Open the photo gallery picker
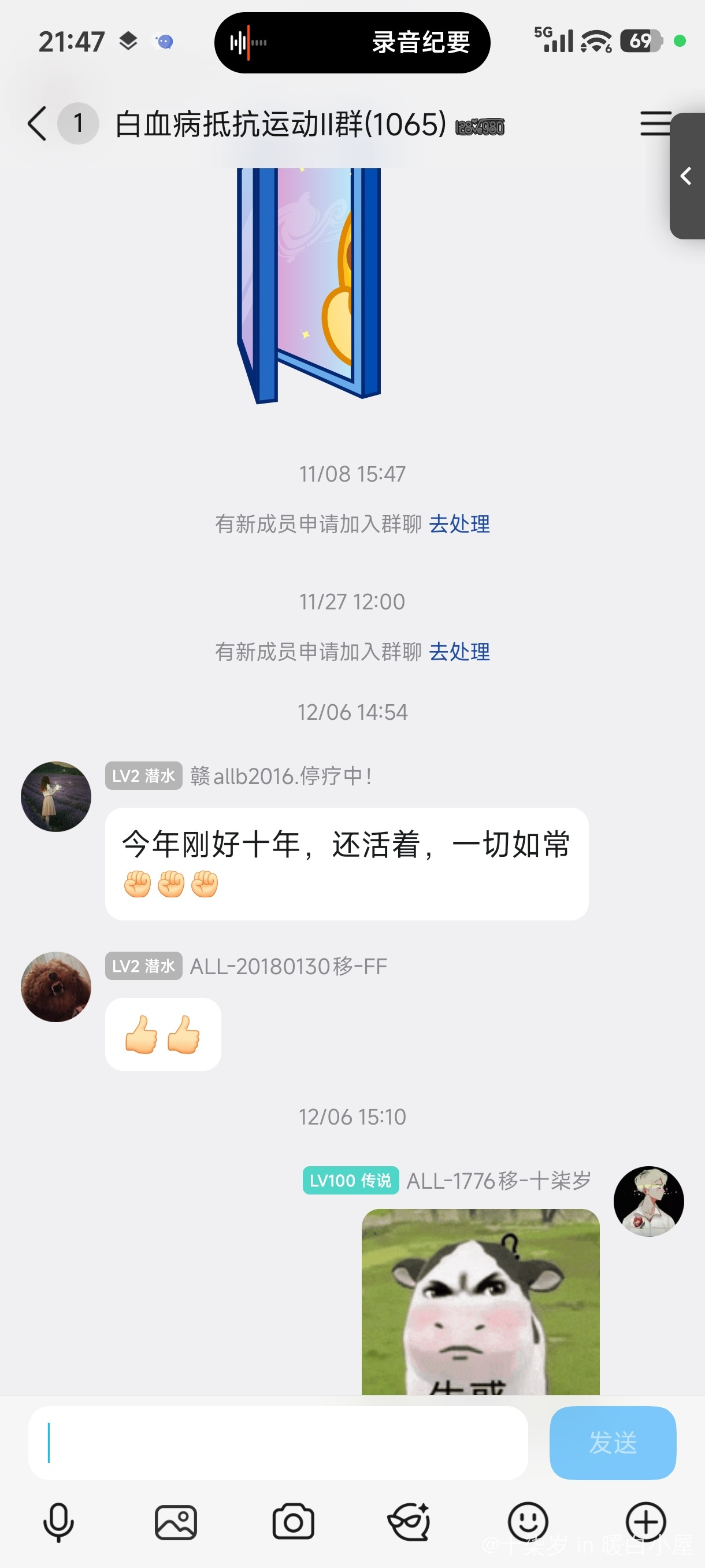Screen dimensions: 705x1568 point(176,1522)
